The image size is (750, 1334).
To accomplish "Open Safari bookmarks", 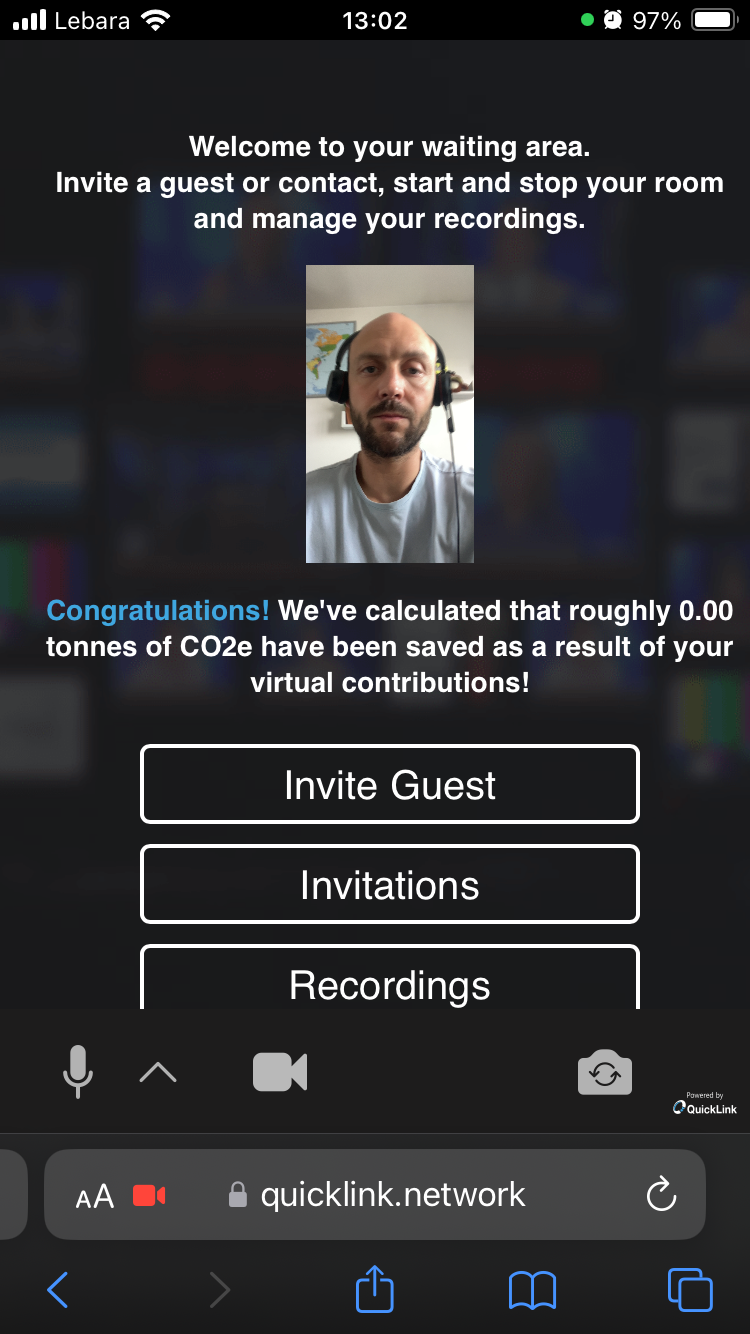I will pos(532,1290).
